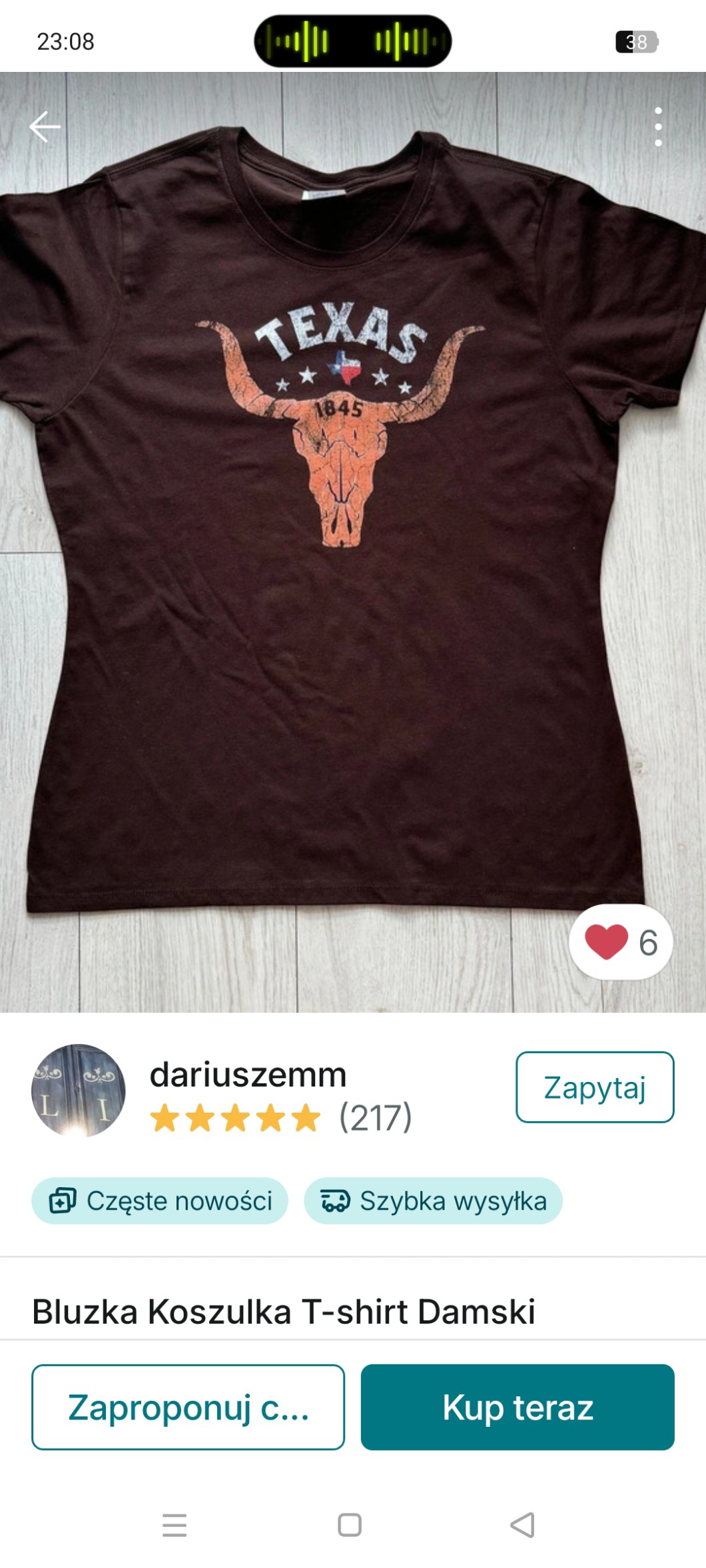Open the three-dot overflow menu
Screen dimensions: 706x1568
pos(658,127)
